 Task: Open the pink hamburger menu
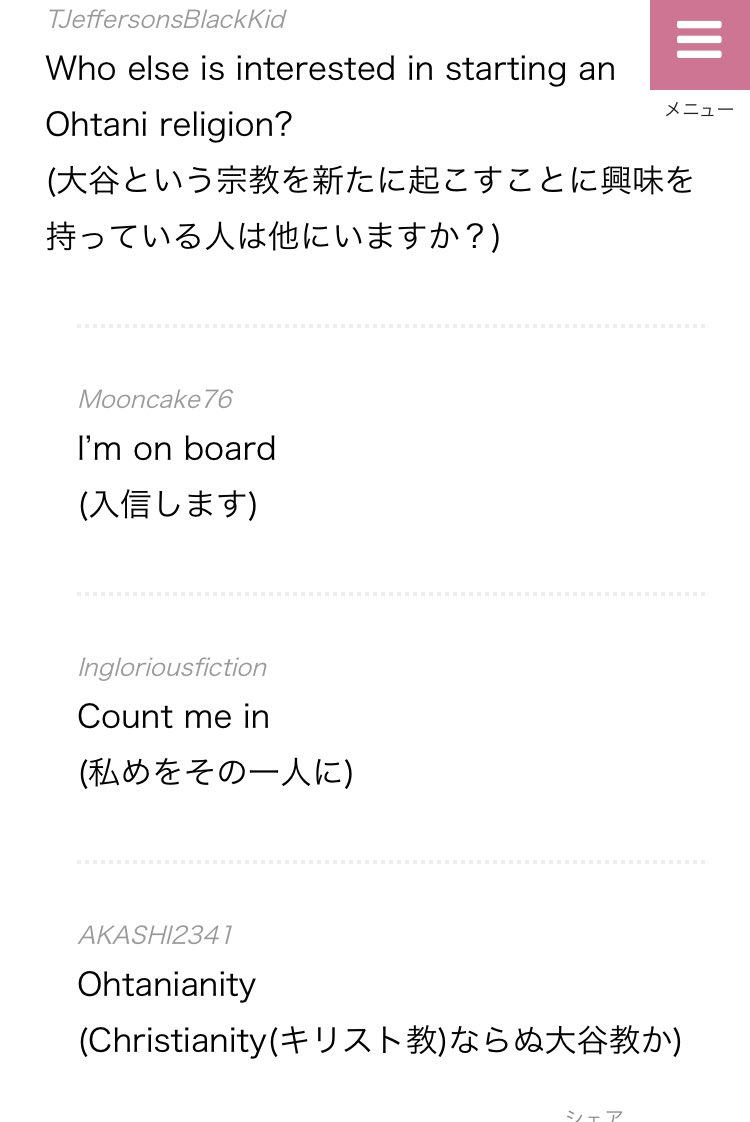pyautogui.click(x=699, y=42)
